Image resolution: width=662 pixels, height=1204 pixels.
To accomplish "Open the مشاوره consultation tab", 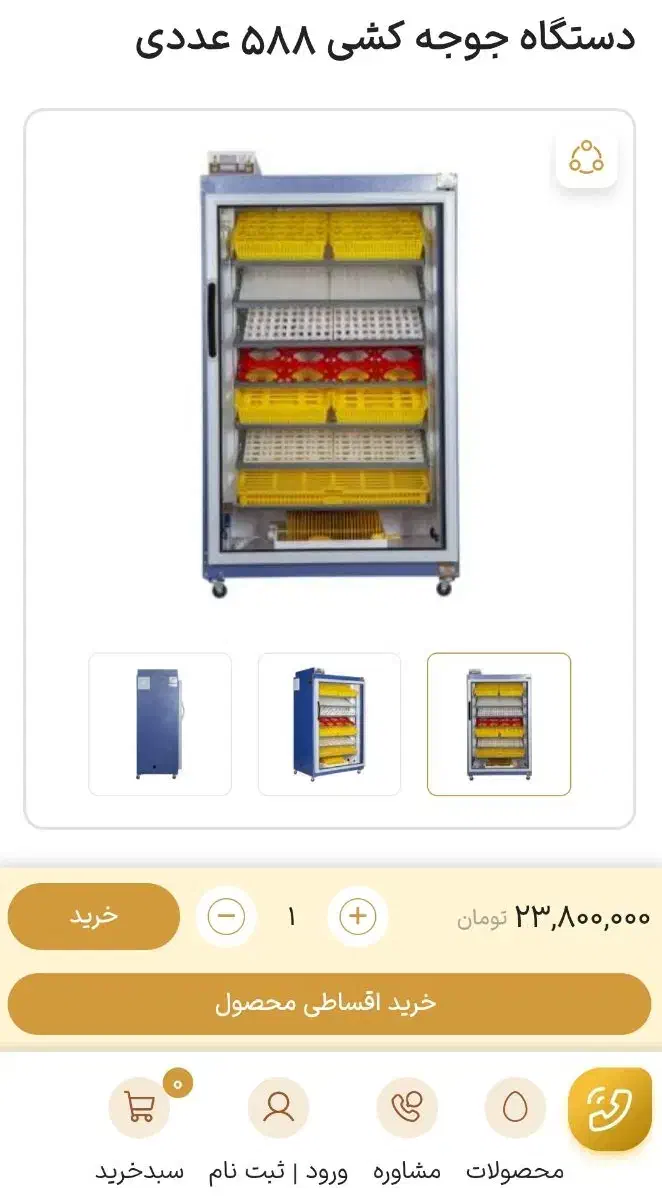I will coord(407,1129).
